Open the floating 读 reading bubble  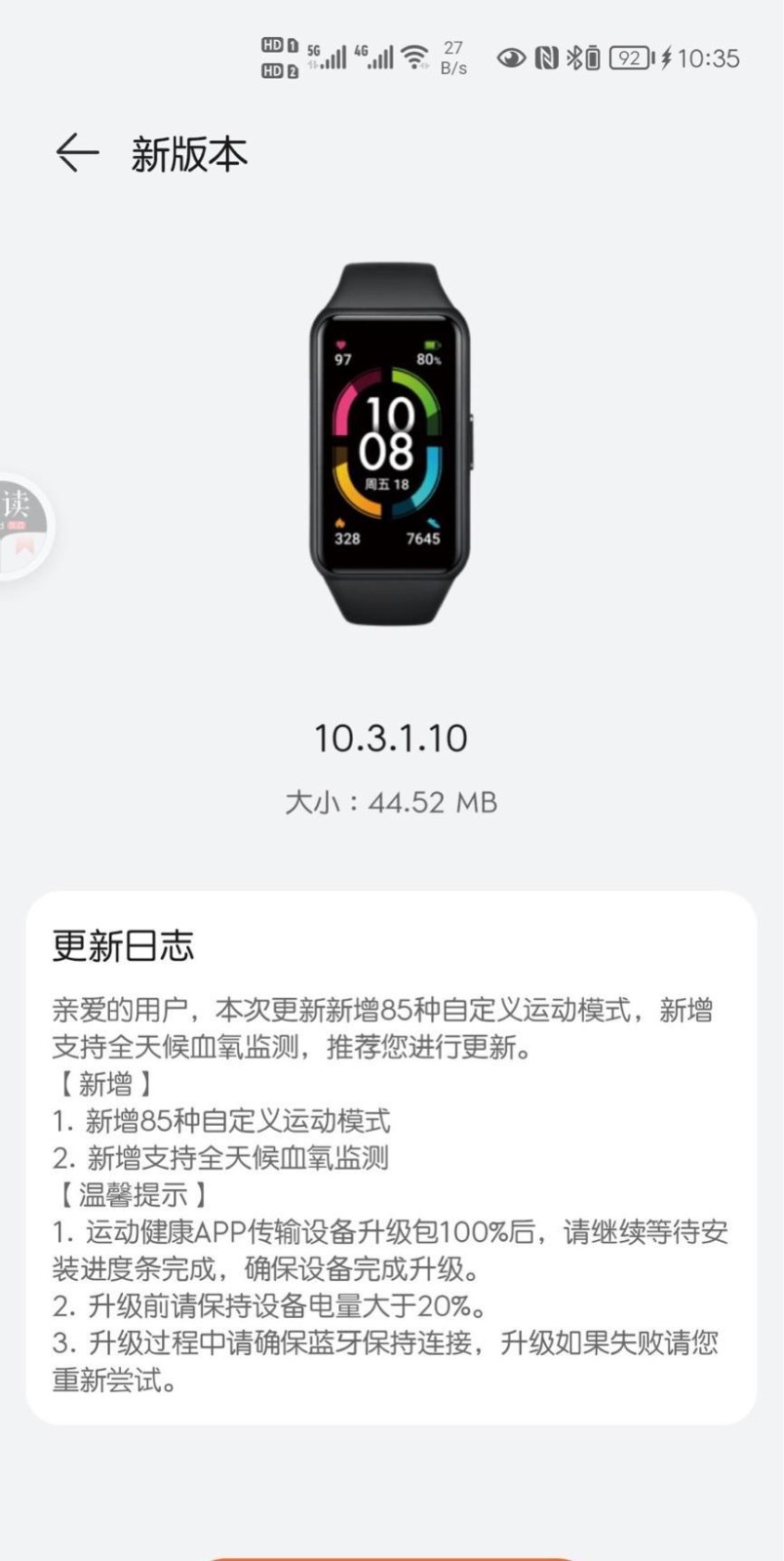(20, 527)
